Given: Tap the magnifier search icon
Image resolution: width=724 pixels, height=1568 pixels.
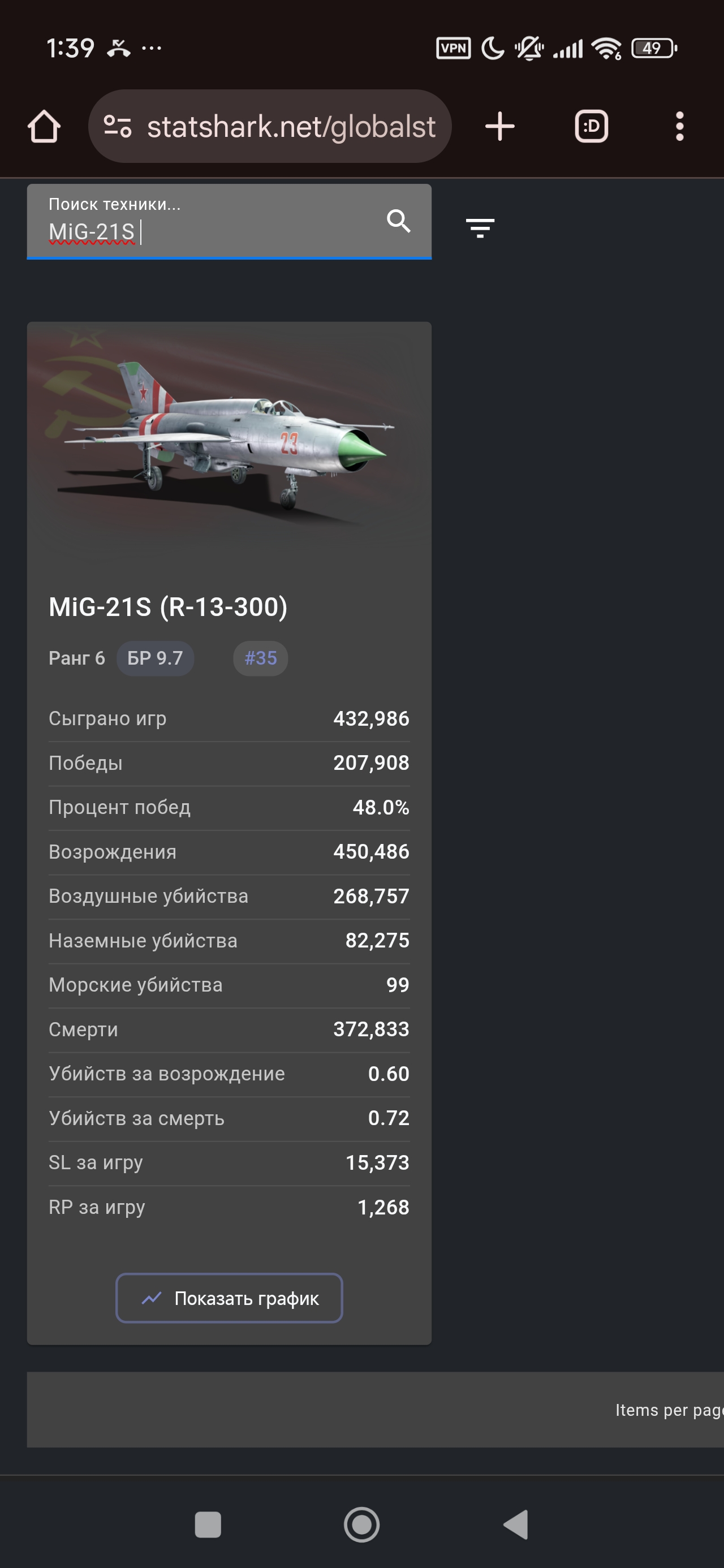Looking at the screenshot, I should click(399, 221).
